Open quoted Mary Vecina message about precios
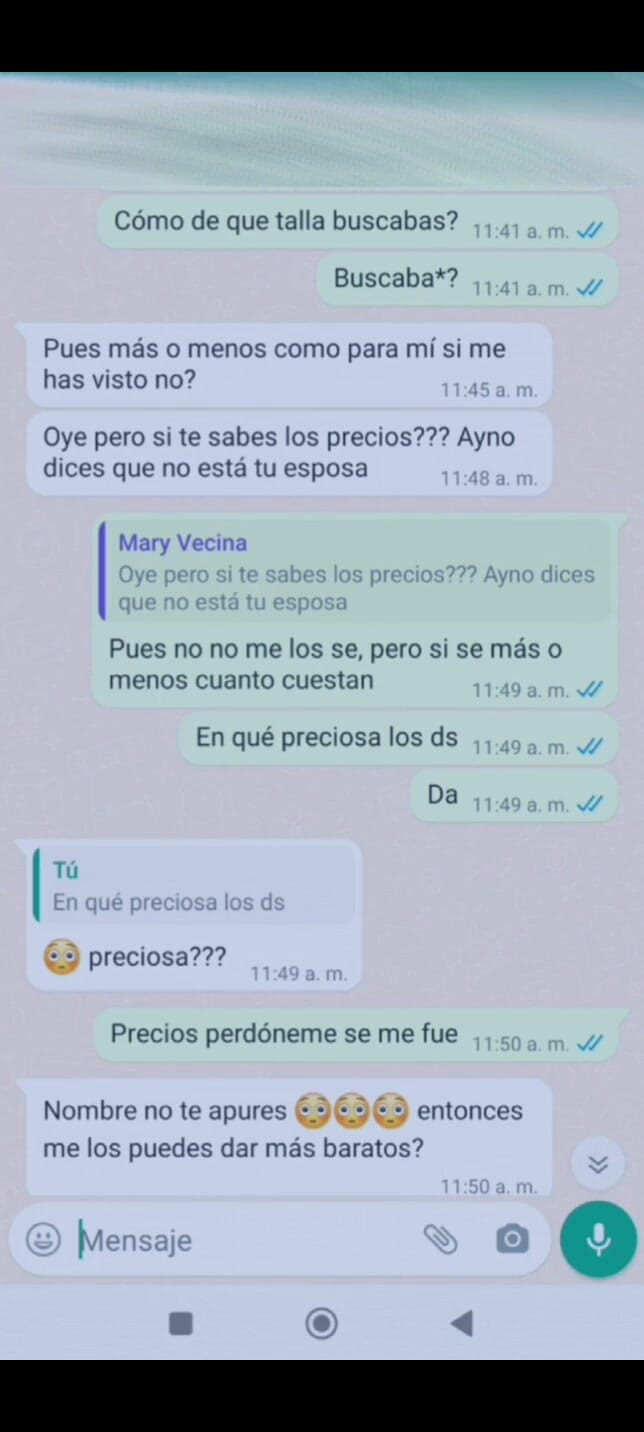This screenshot has width=644, height=1432. 355,572
